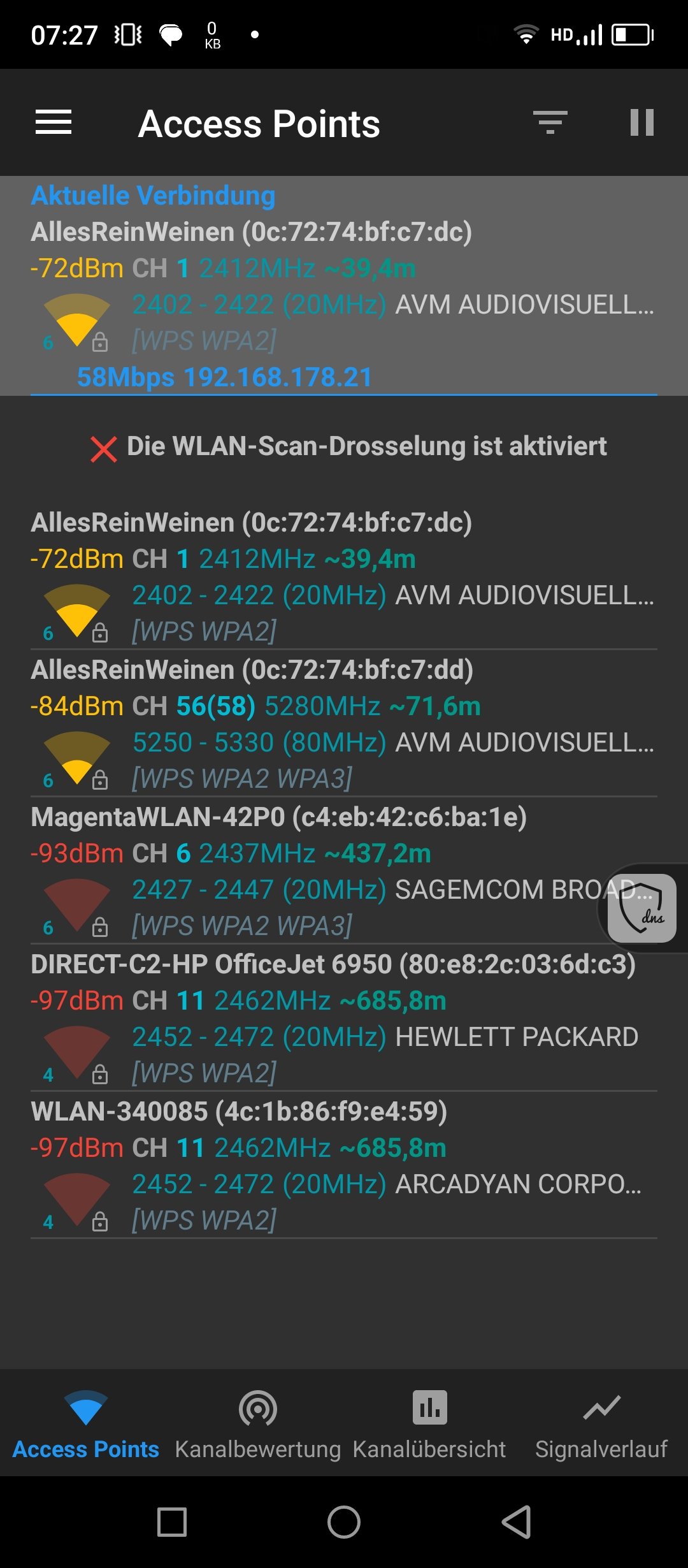The width and height of the screenshot is (688, 1568).
Task: Pause the WiFi scanning
Action: pos(641,122)
